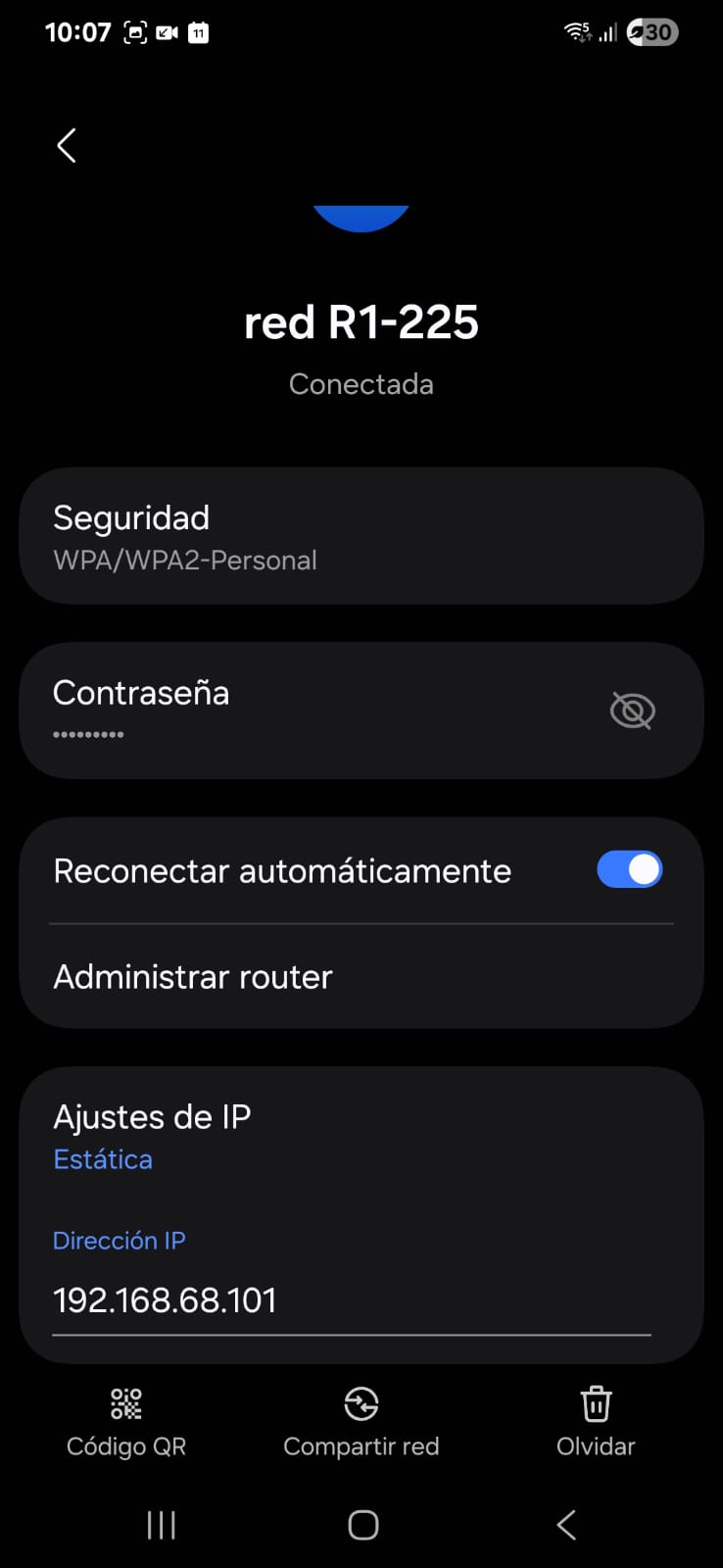723x1568 pixels.
Task: Reveal the Wi-Fi password with the eye icon
Action: click(x=632, y=710)
